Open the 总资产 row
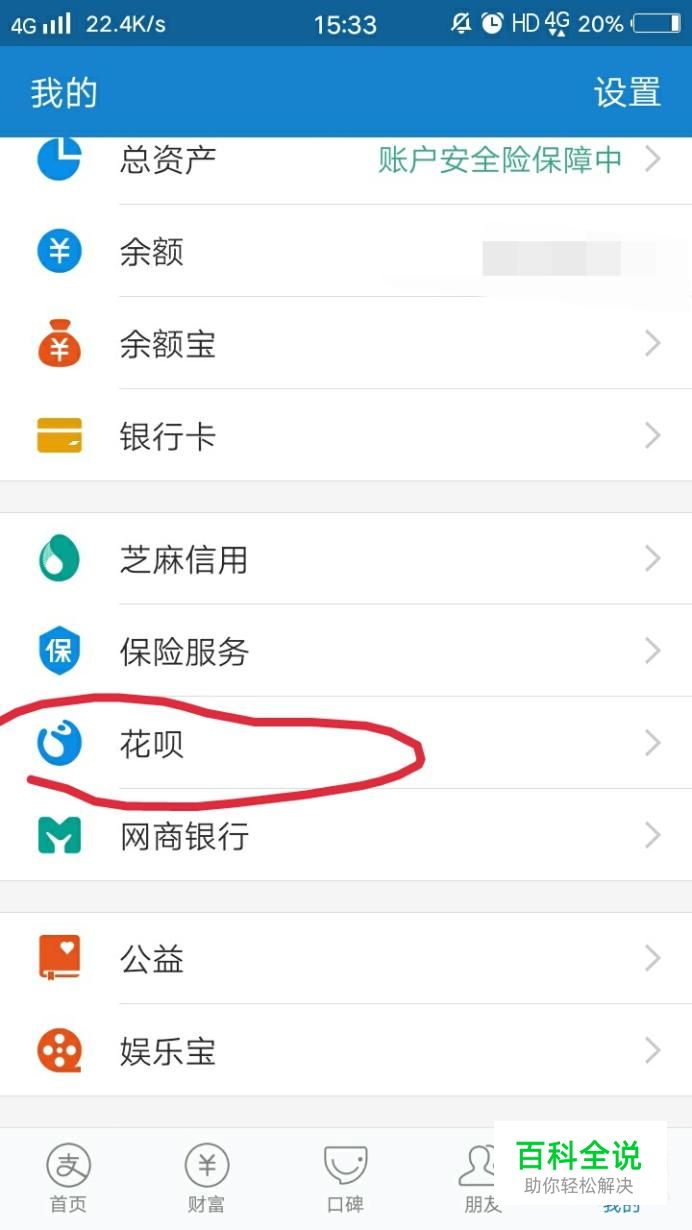Screen dimensions: 692x1230 click(x=346, y=160)
